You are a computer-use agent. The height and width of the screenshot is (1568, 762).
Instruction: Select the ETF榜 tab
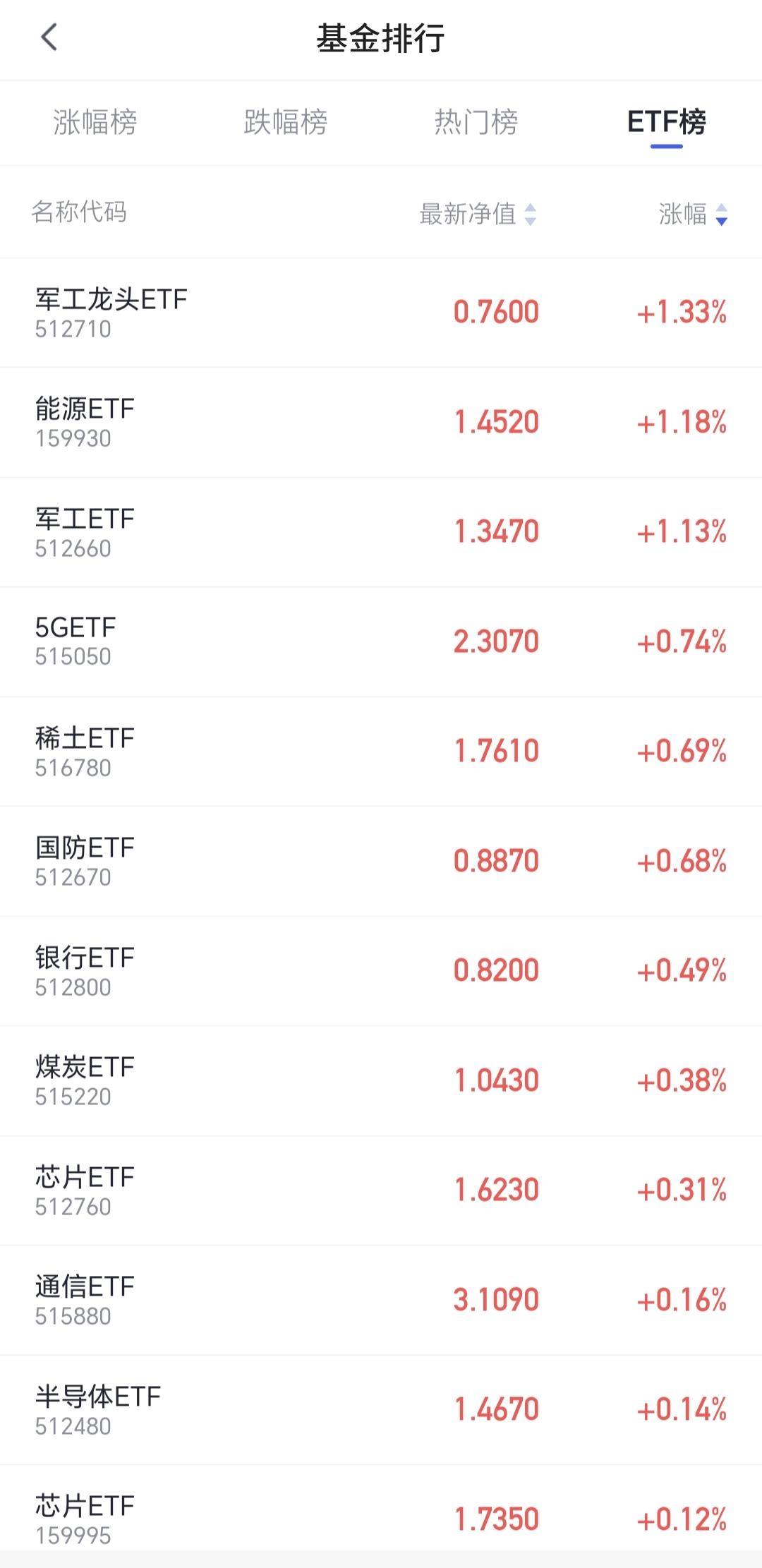(x=666, y=122)
